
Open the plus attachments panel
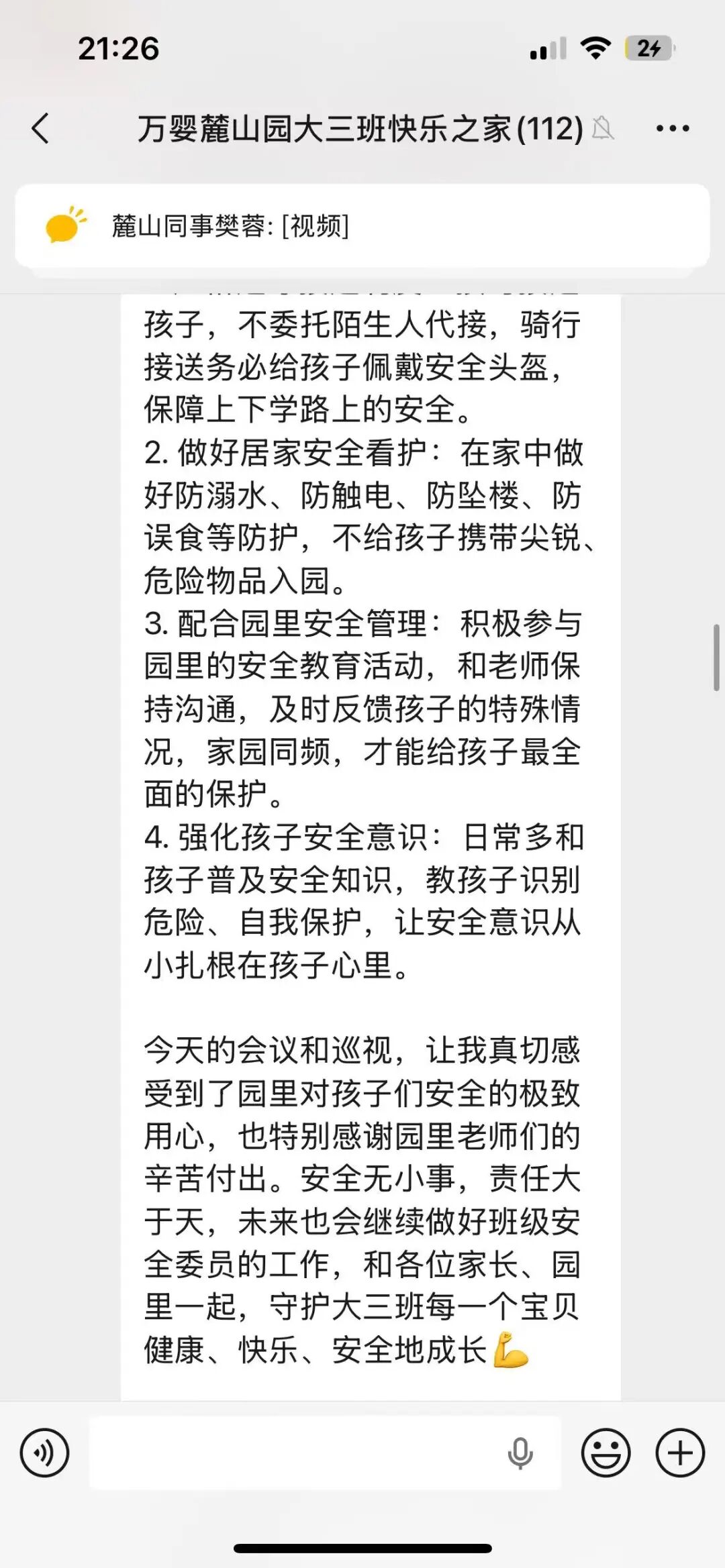pyautogui.click(x=680, y=1453)
